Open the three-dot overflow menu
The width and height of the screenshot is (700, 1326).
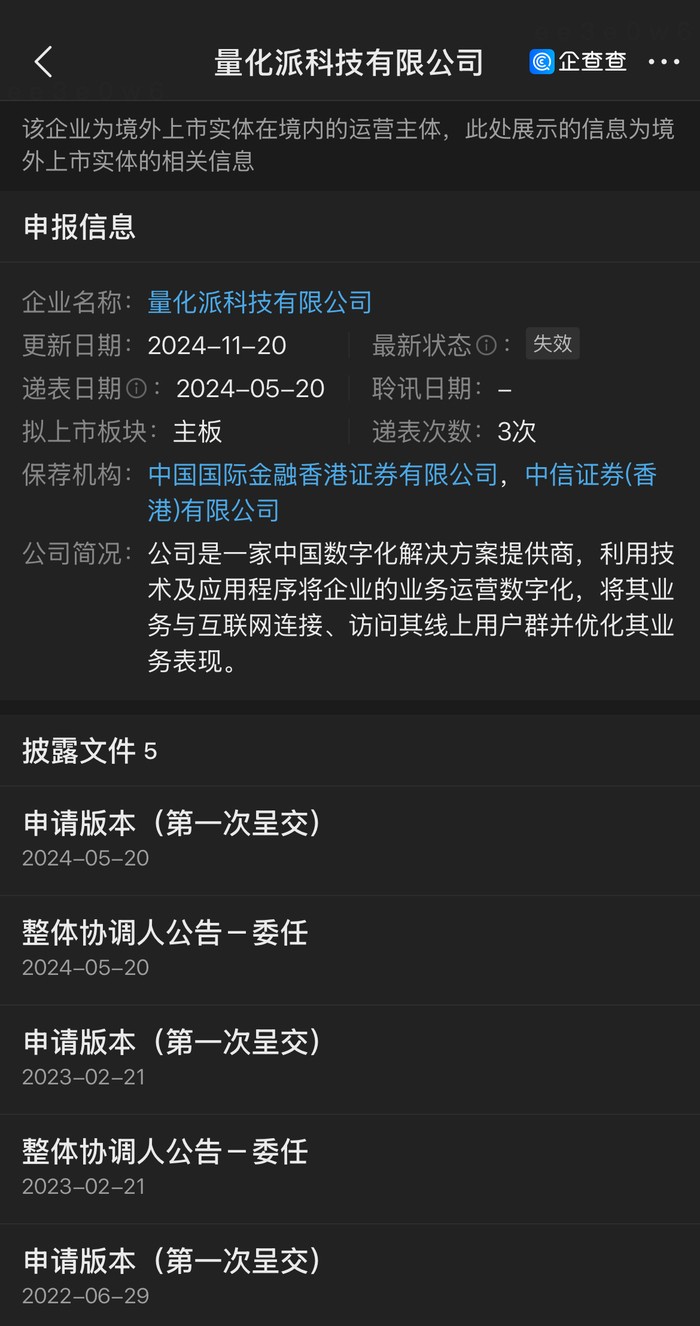[664, 62]
